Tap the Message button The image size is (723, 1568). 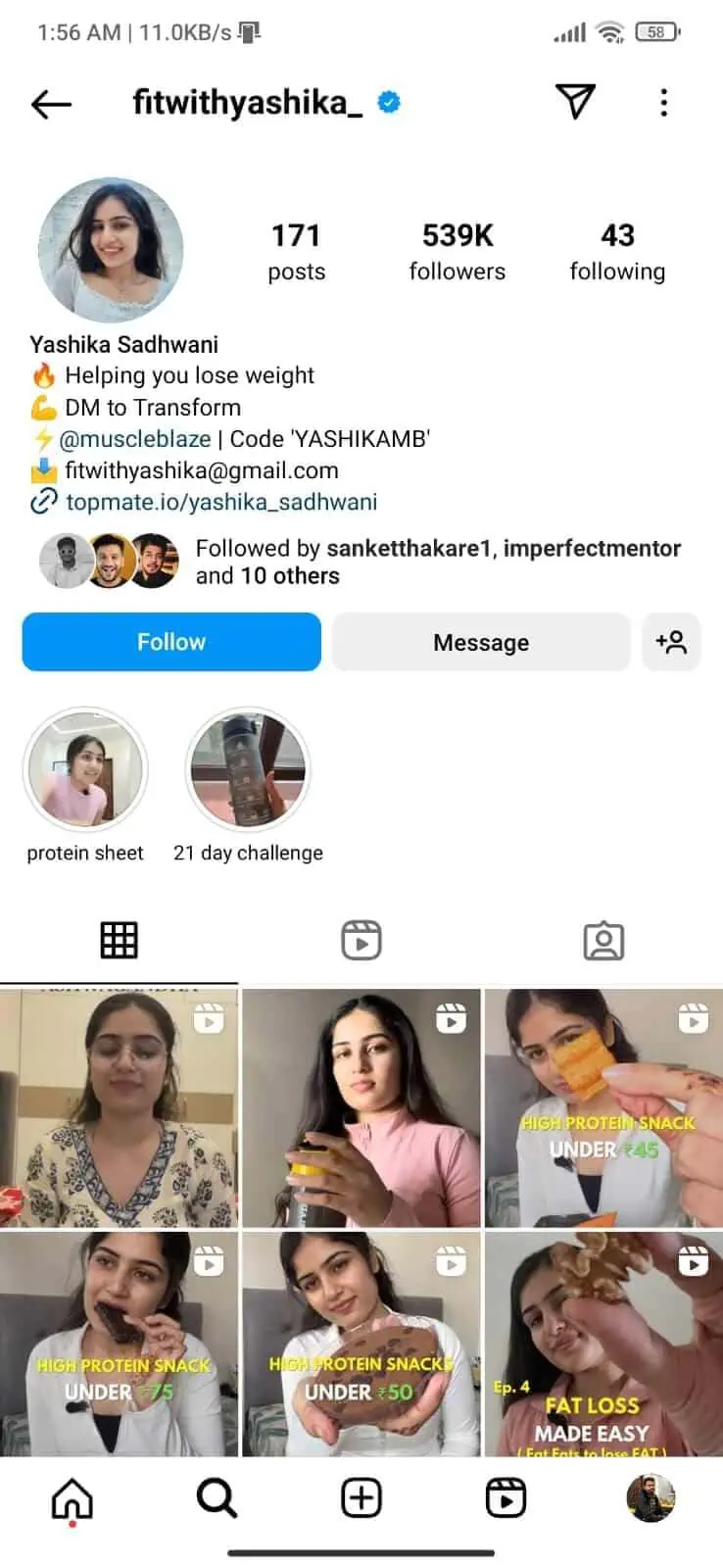click(x=480, y=643)
